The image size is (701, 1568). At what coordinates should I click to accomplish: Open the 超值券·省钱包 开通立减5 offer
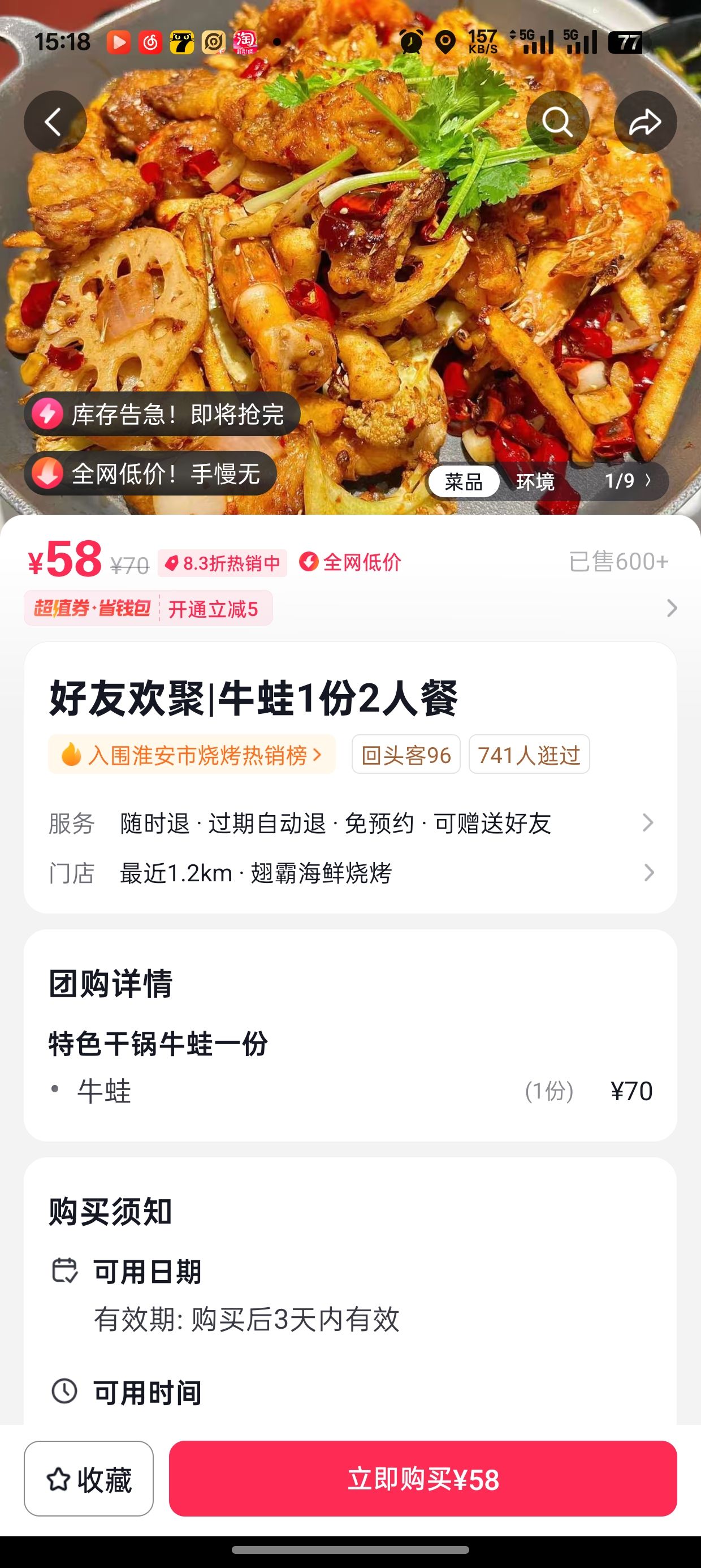(x=149, y=608)
